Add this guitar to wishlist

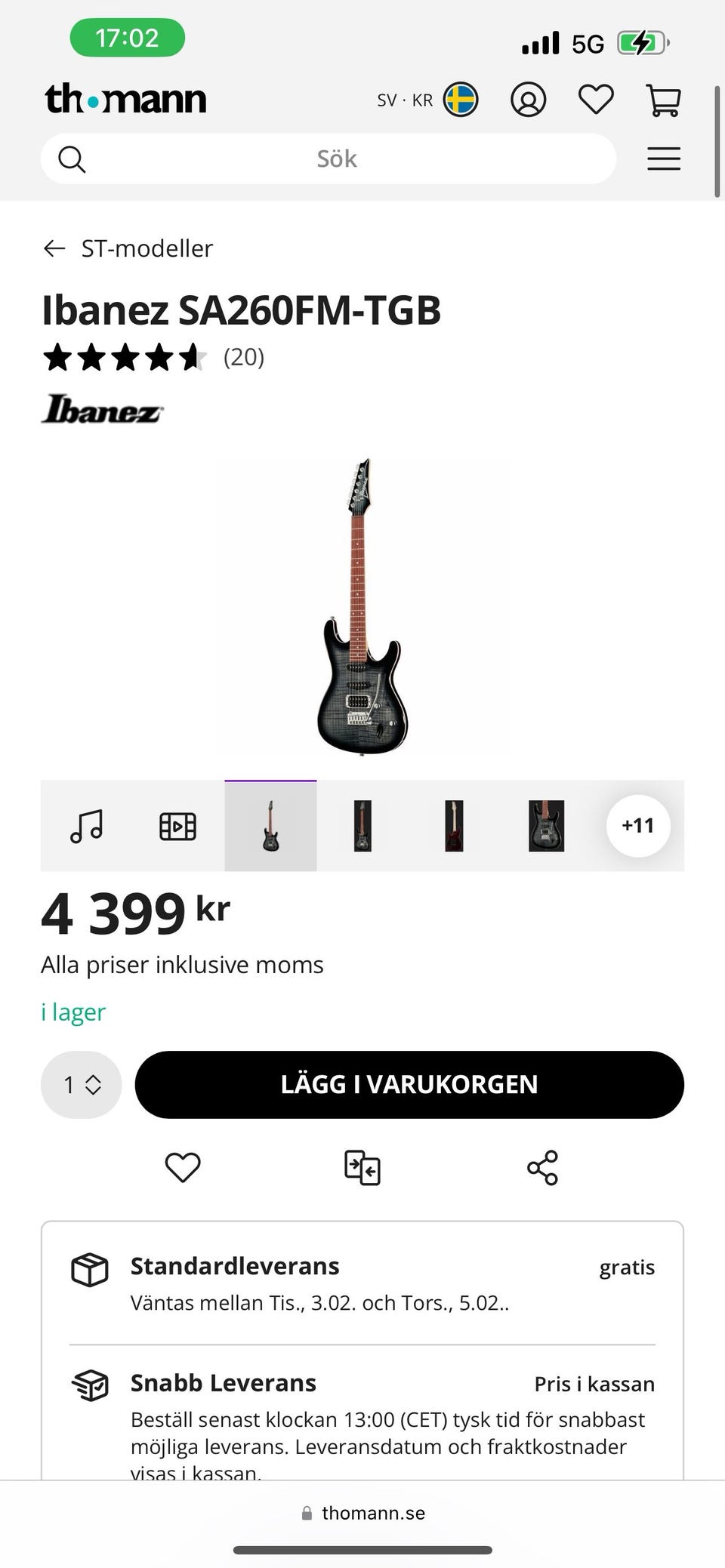click(x=183, y=1168)
